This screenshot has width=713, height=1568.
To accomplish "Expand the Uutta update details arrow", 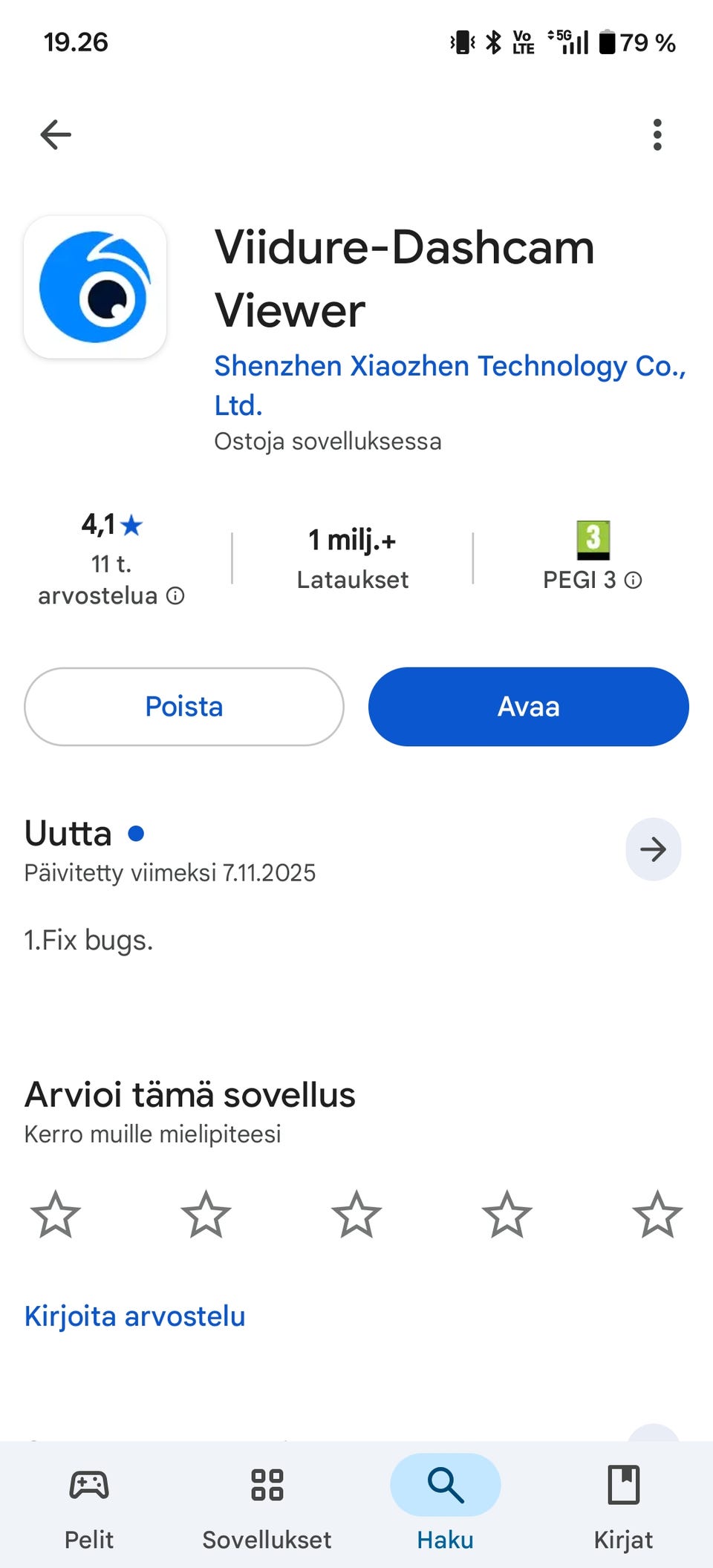I will [x=653, y=849].
